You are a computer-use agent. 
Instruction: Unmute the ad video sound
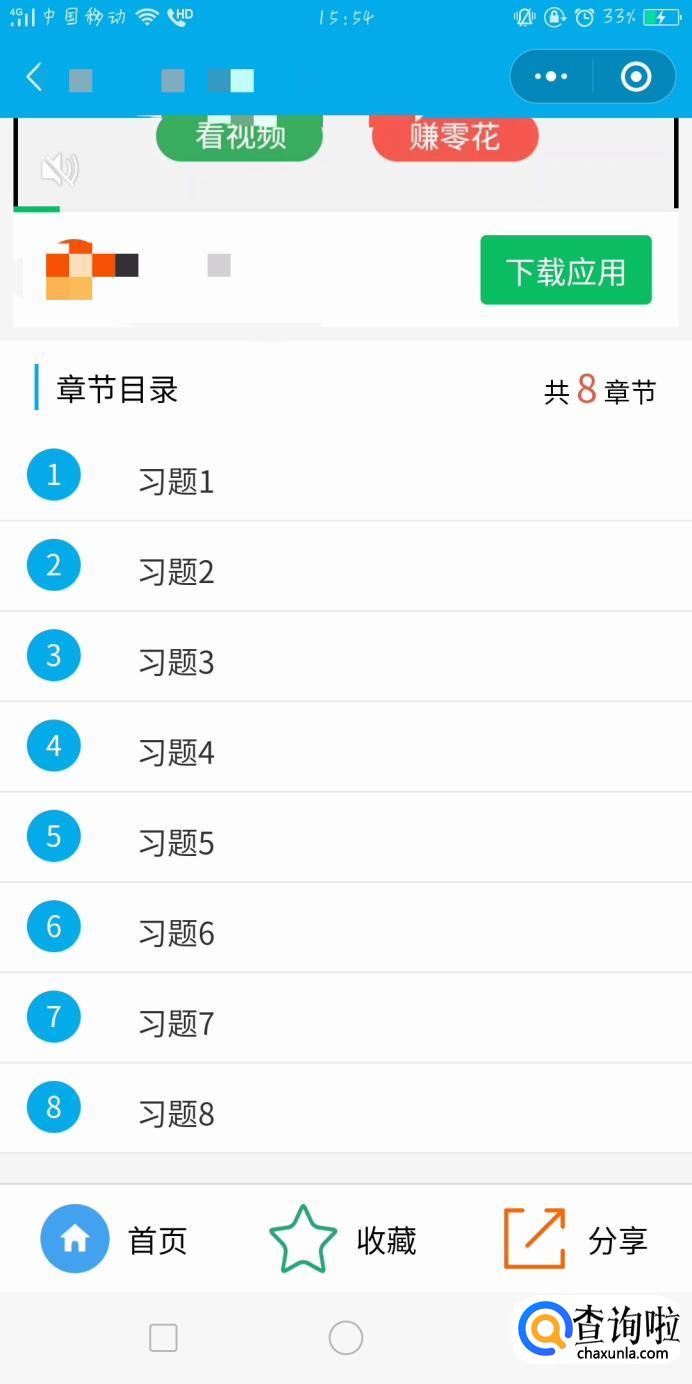click(x=59, y=169)
